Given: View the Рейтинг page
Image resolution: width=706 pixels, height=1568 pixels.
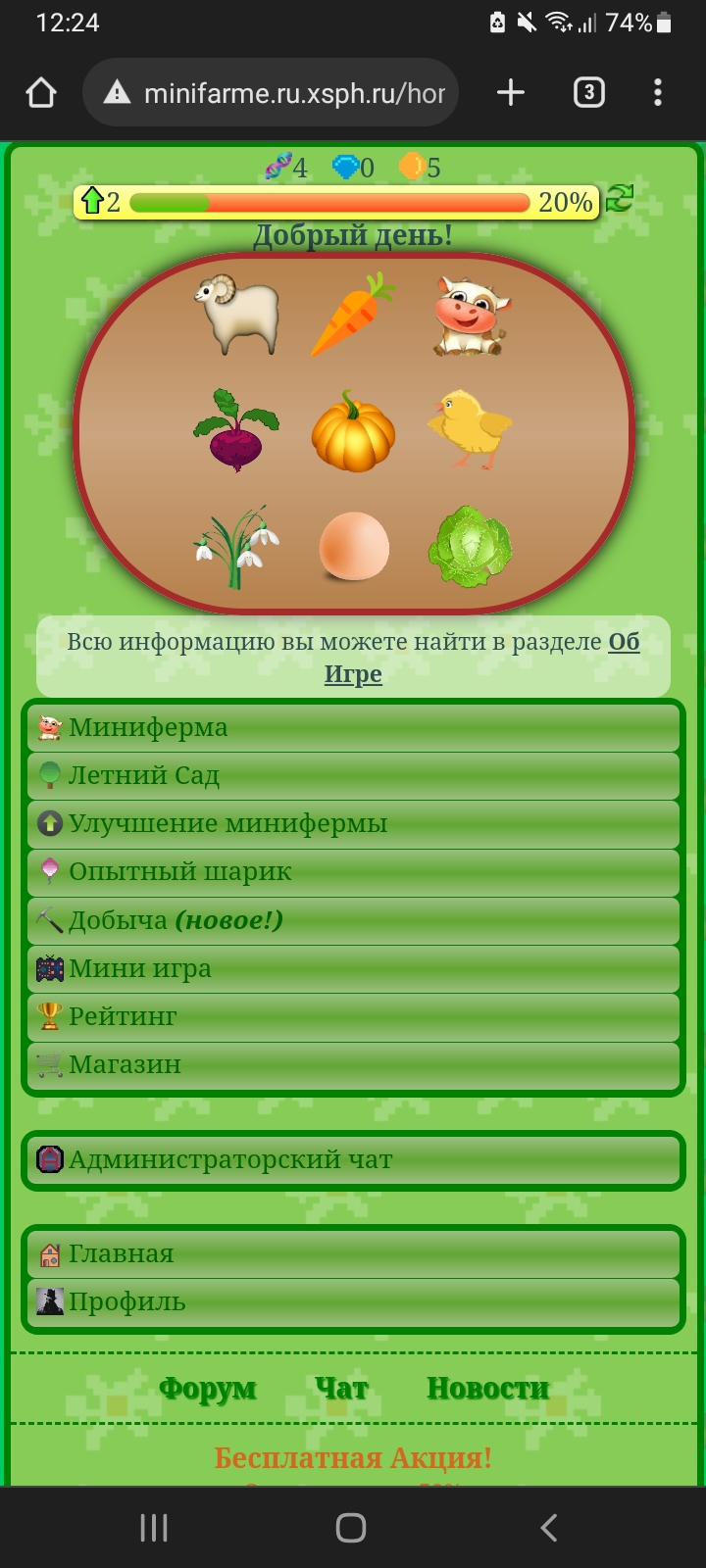Looking at the screenshot, I should pyautogui.click(x=353, y=1016).
